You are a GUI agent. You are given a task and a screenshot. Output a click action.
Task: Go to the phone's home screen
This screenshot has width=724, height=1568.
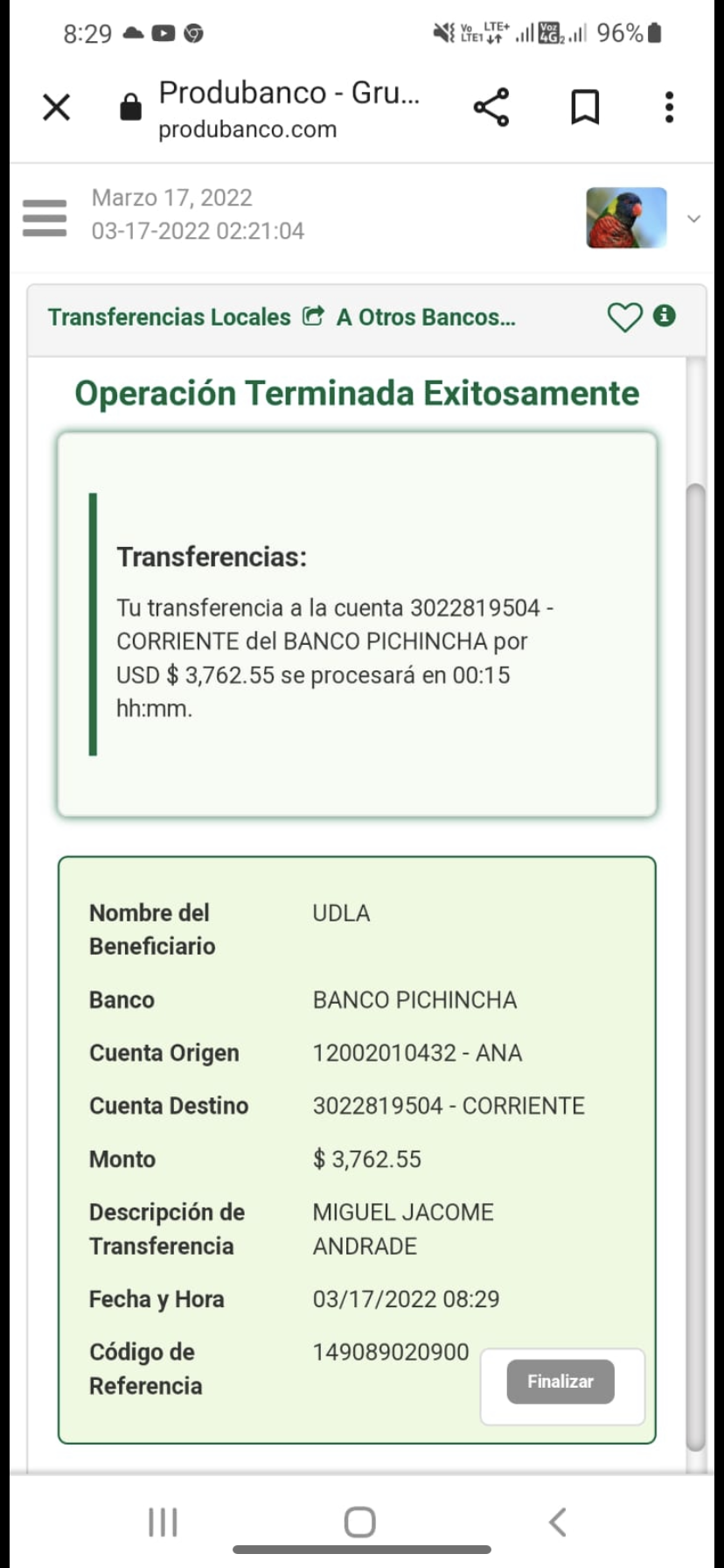click(x=360, y=1522)
